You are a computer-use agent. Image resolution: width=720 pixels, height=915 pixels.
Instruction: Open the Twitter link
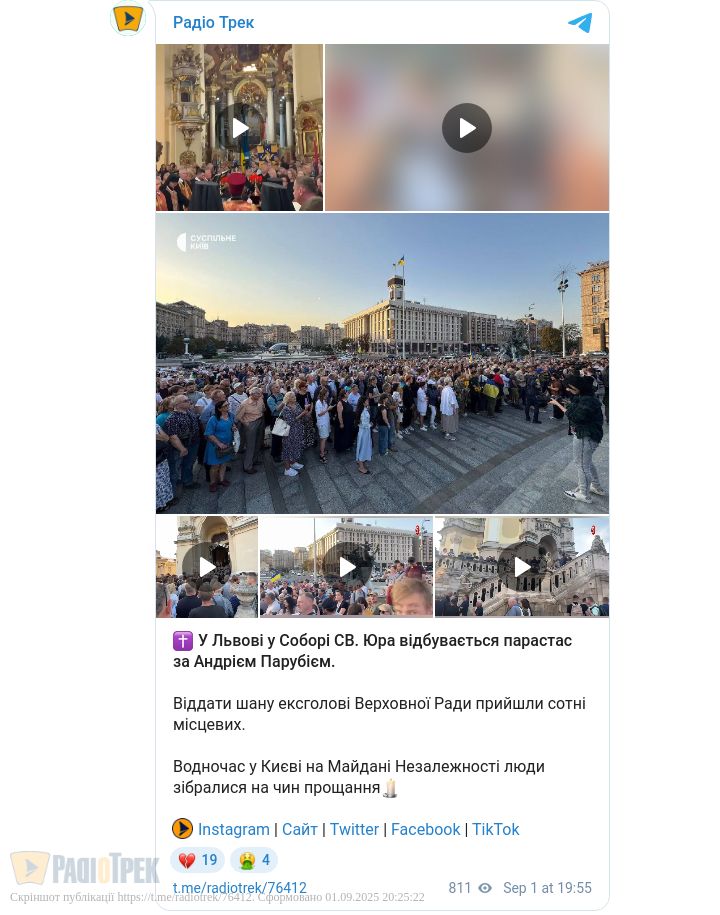(x=354, y=829)
